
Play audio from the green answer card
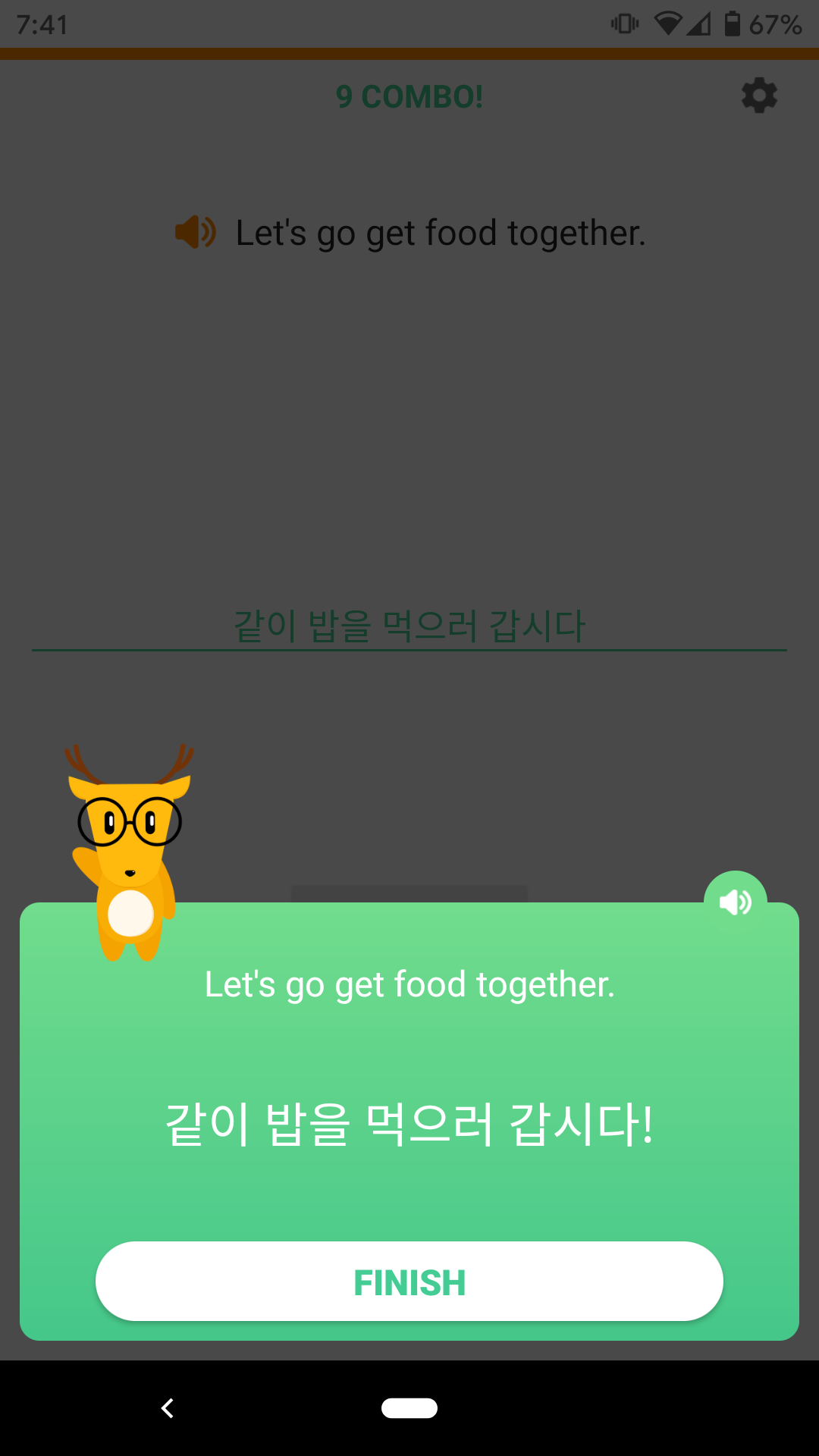[x=735, y=902]
